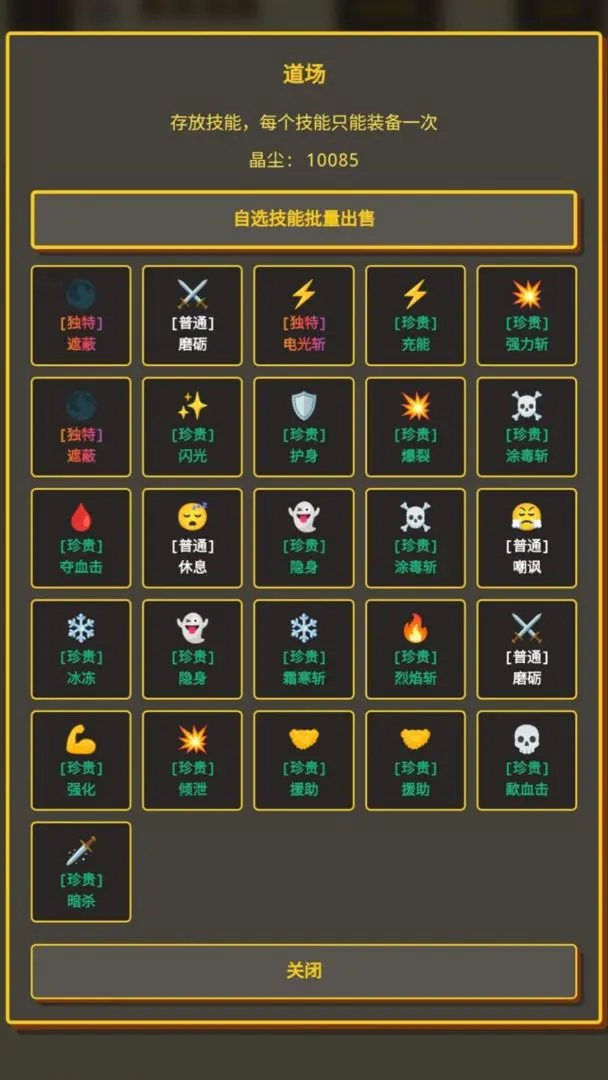Close the 道场 dialog with 关闭

[x=304, y=971]
